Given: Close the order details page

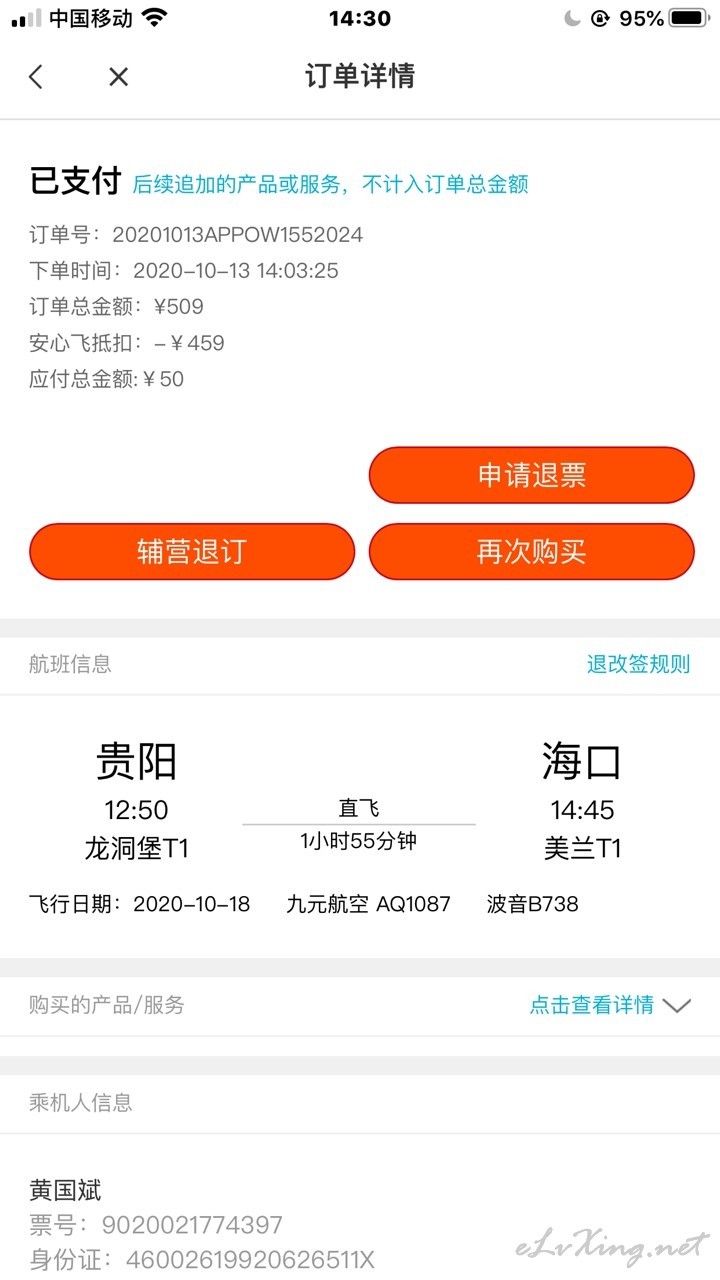Looking at the screenshot, I should [118, 77].
